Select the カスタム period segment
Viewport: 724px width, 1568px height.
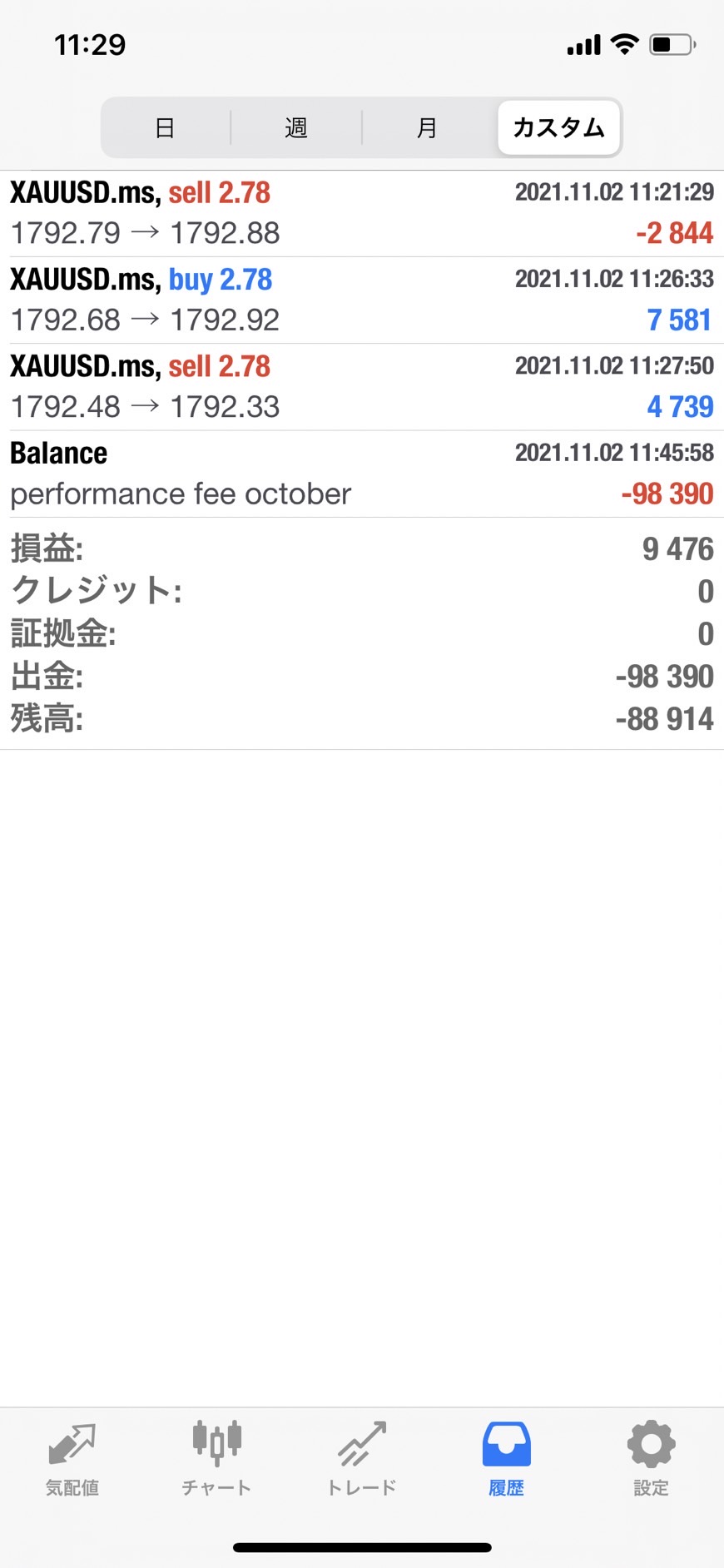coord(558,128)
